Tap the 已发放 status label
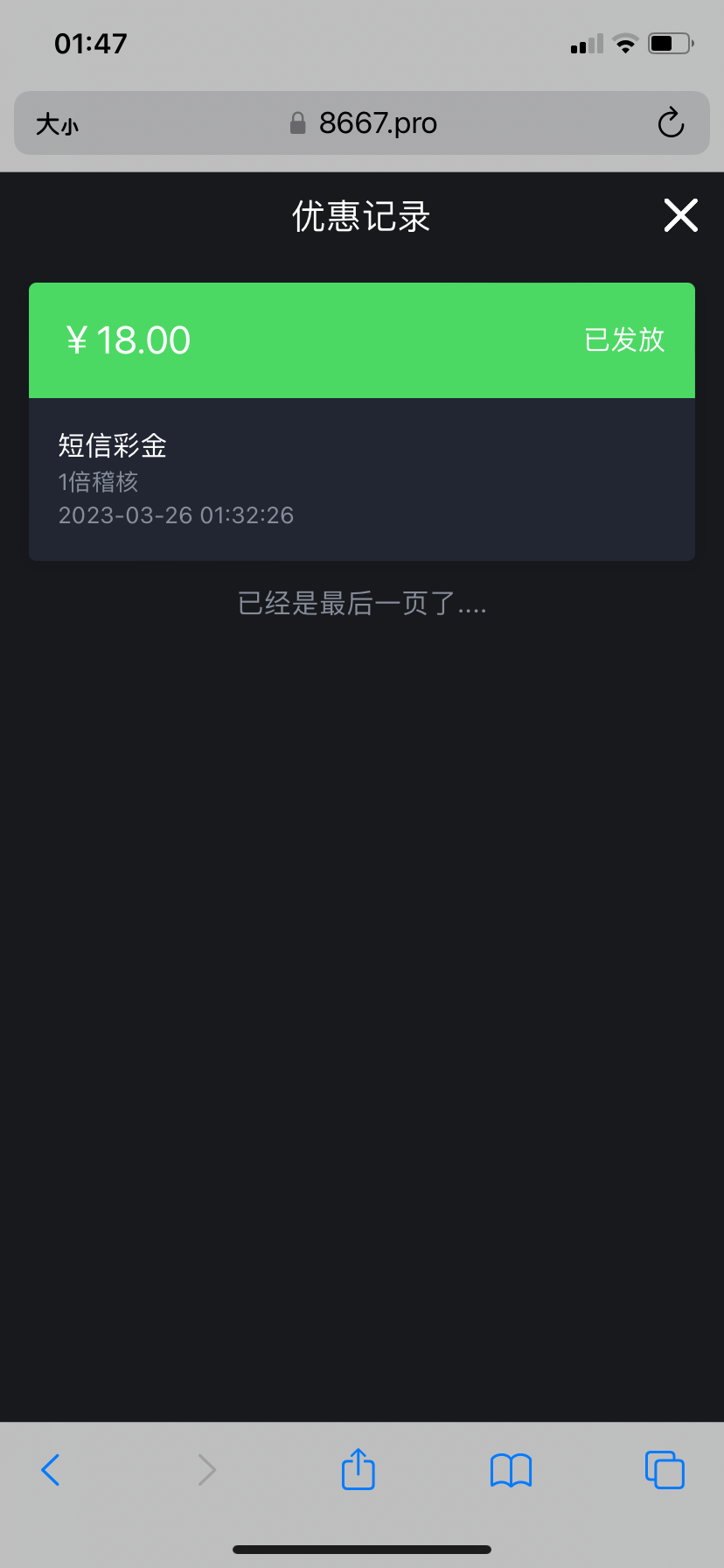The width and height of the screenshot is (724, 1568). [x=625, y=340]
